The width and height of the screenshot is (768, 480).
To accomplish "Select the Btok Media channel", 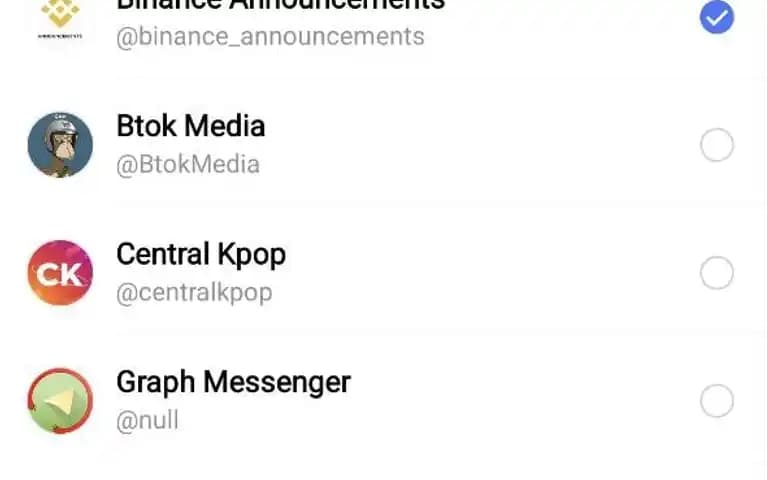I will pyautogui.click(x=716, y=145).
